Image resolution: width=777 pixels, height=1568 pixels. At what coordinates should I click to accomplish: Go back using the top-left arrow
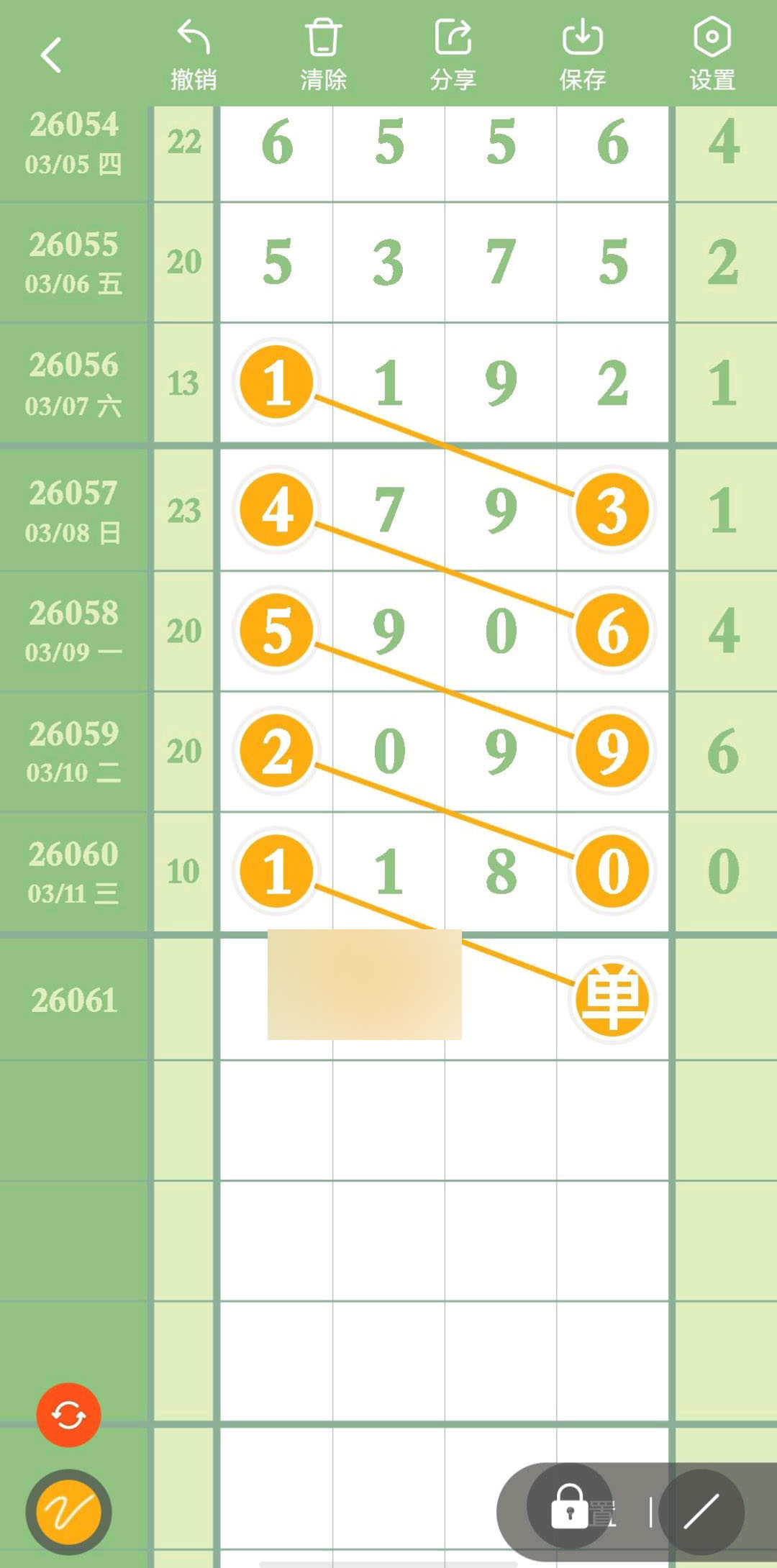[x=51, y=55]
